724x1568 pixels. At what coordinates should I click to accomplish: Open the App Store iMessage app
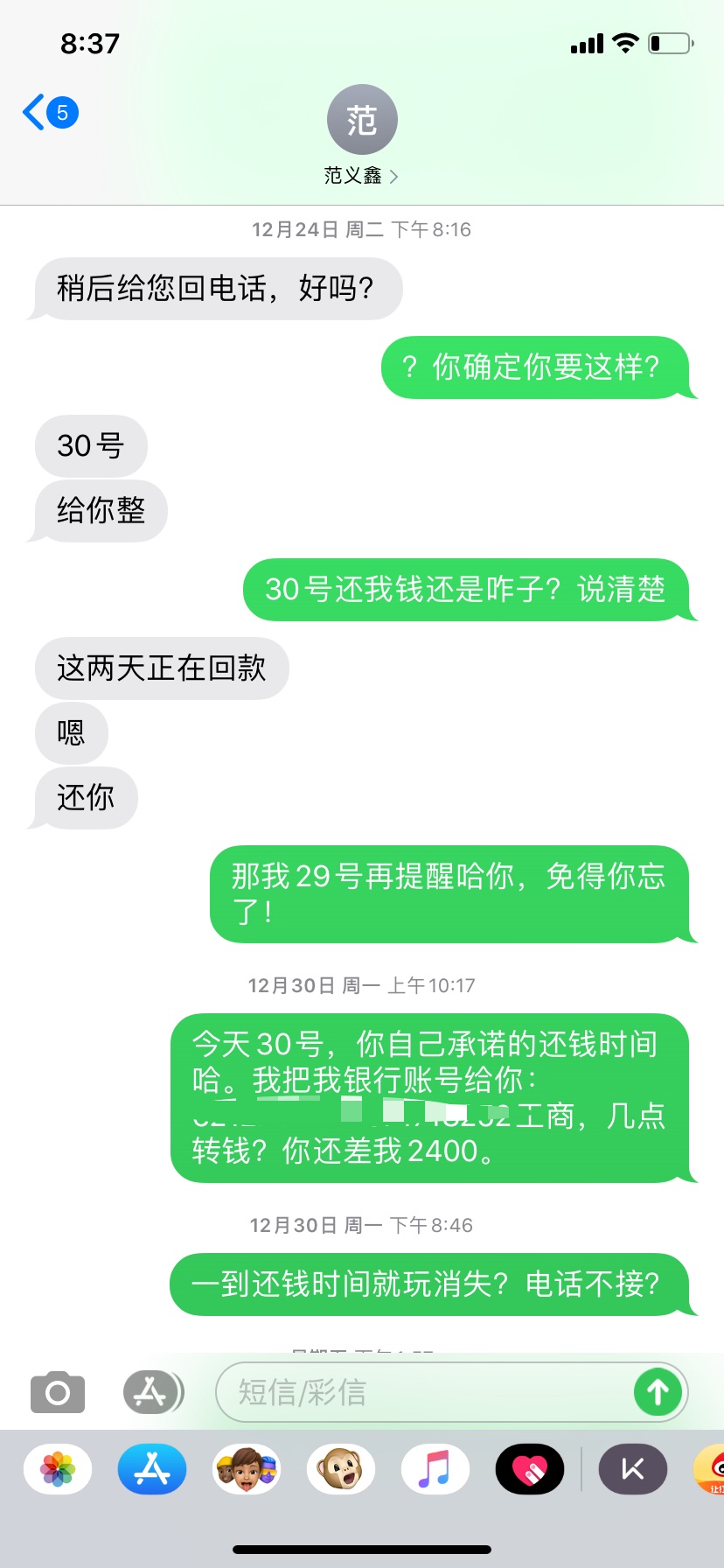coord(152,1469)
